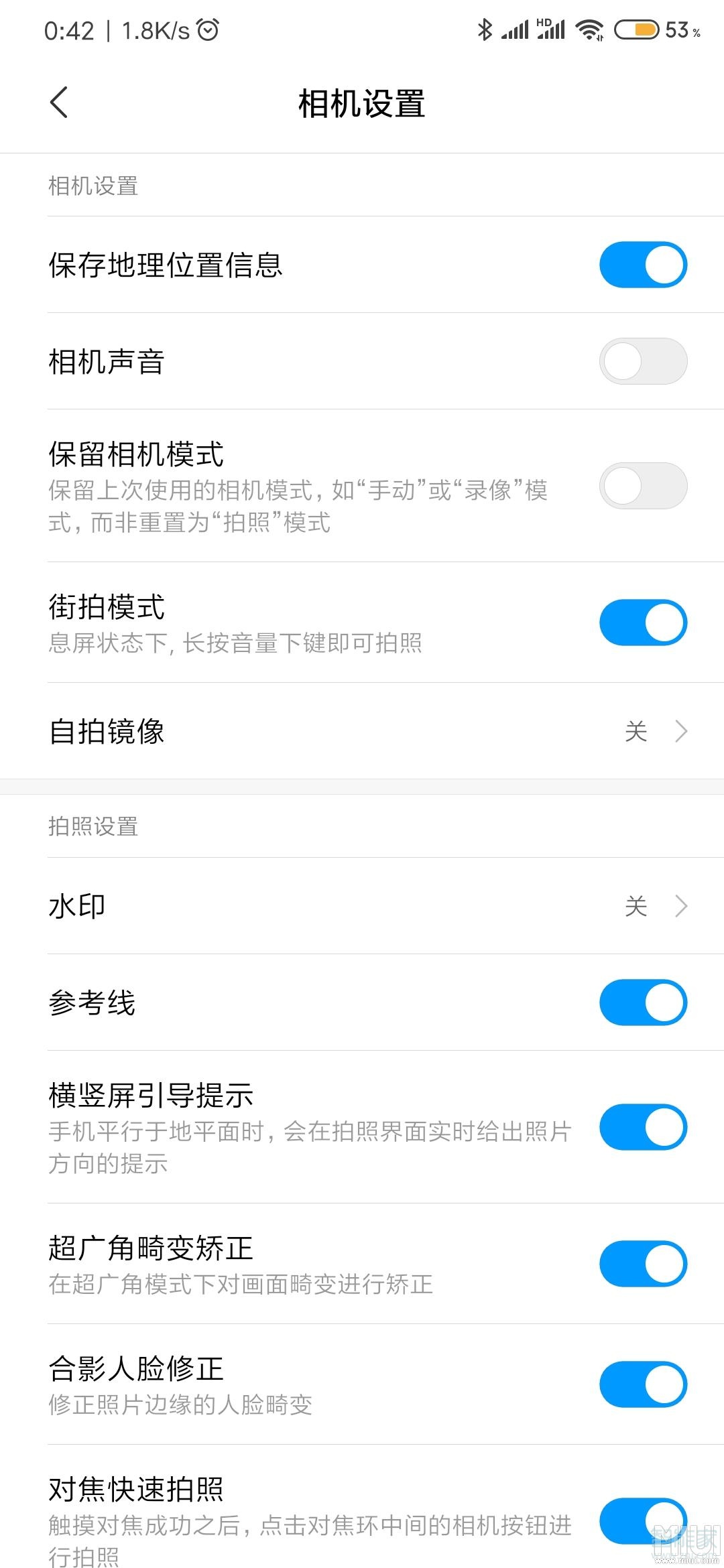Turn off 超广角畸变矫正 (wide-angle correction)
This screenshot has height=1568, width=724.
click(x=642, y=1264)
